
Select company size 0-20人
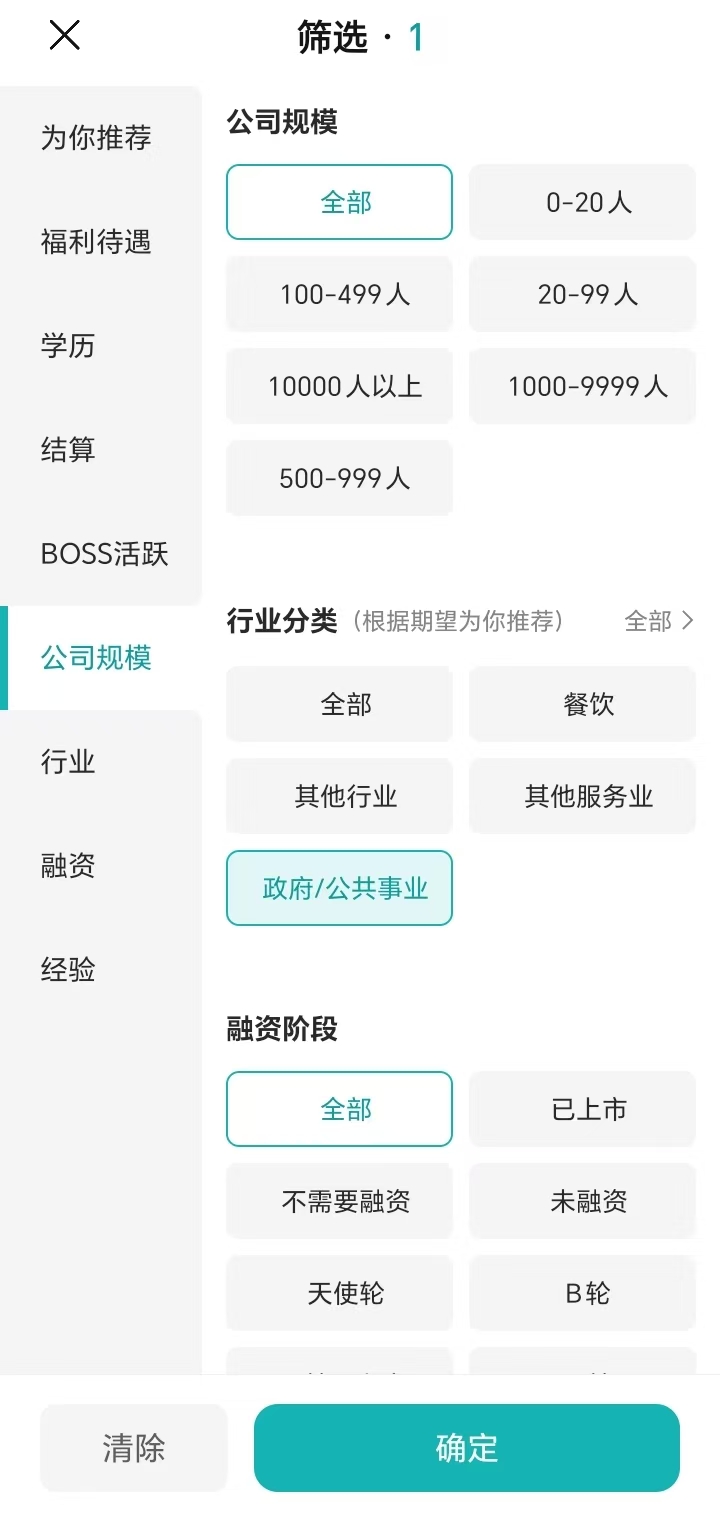582,202
